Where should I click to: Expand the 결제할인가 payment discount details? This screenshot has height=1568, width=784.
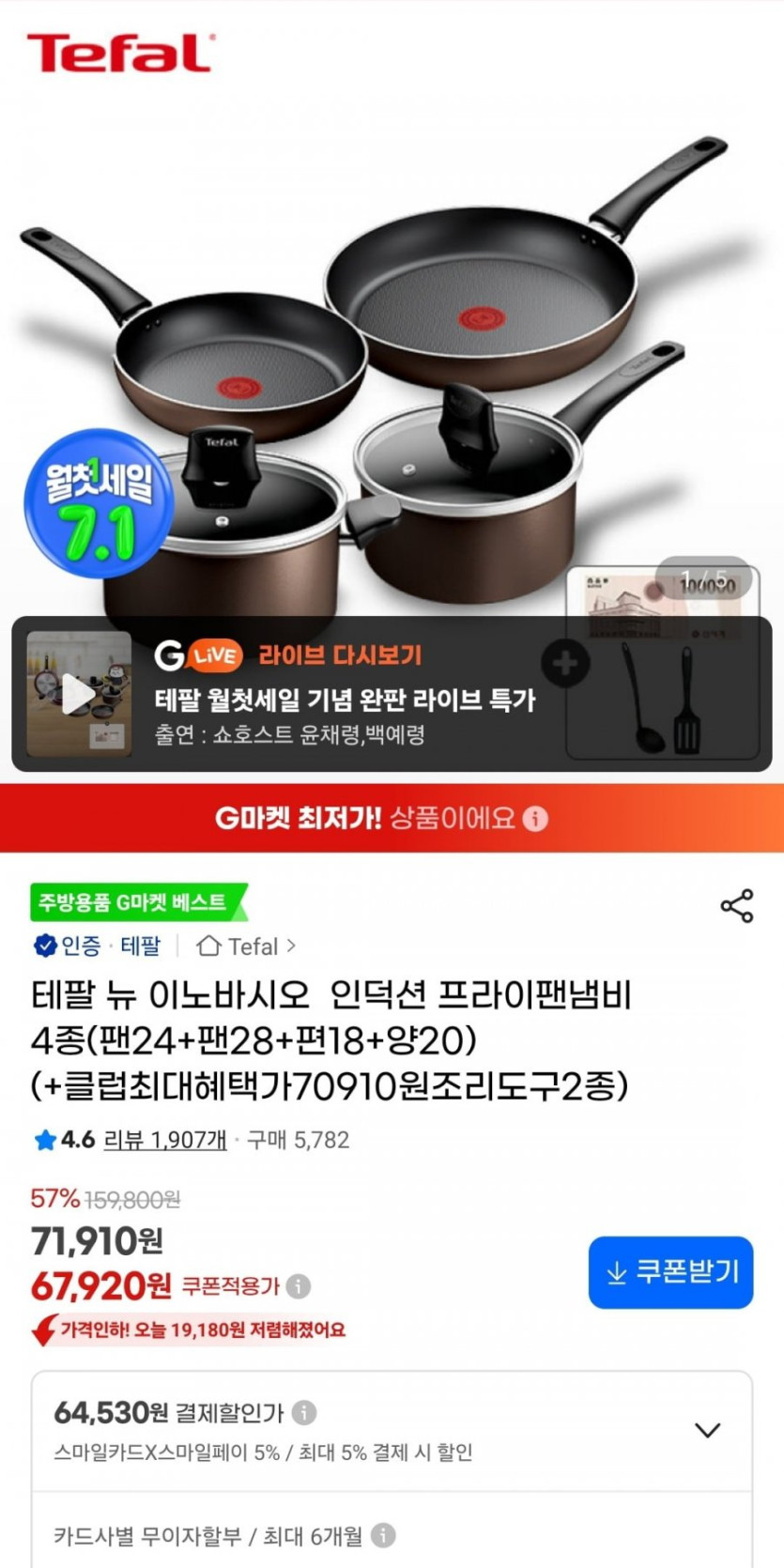(x=707, y=1430)
